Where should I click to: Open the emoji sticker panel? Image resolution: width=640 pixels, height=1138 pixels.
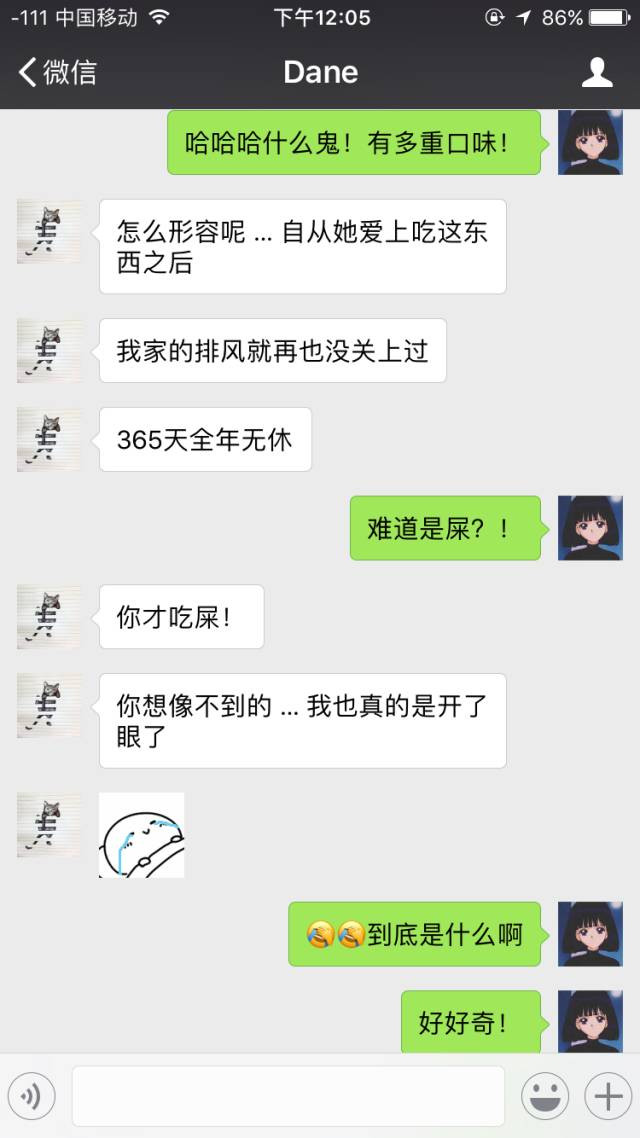click(x=545, y=1097)
